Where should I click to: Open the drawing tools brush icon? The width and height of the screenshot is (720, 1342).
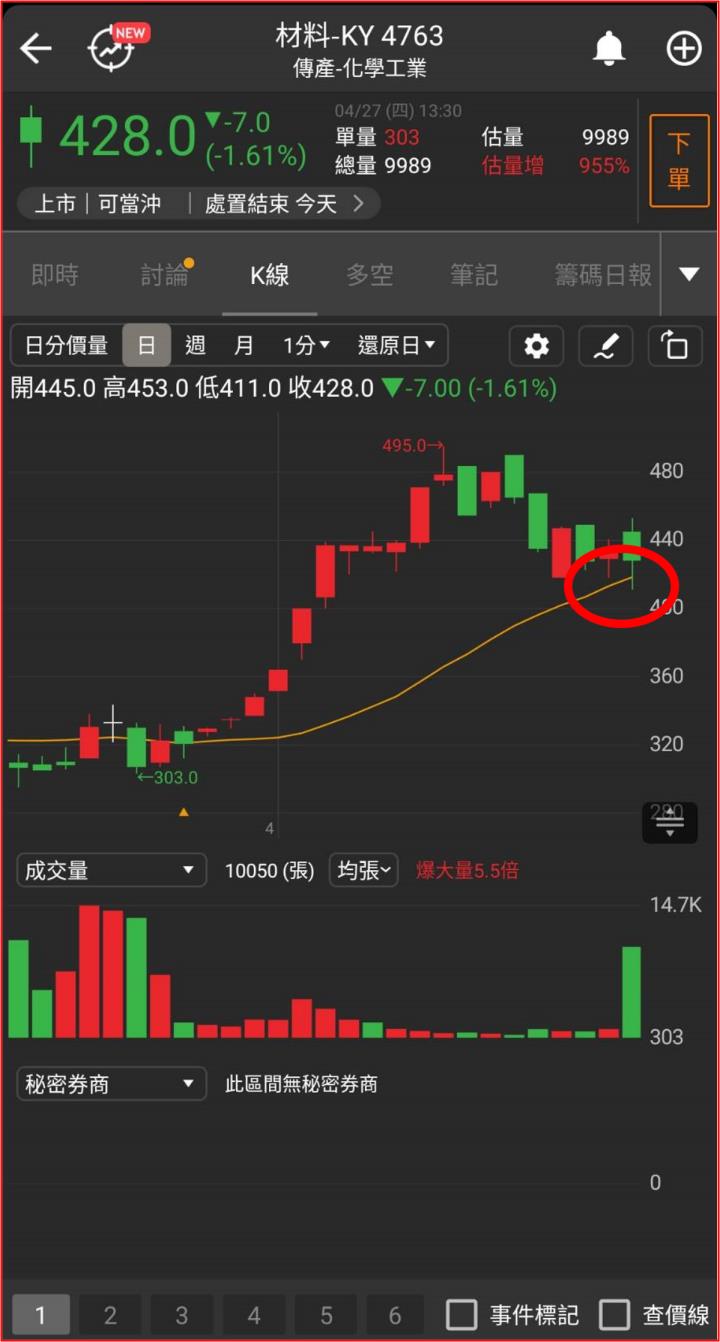pos(606,345)
